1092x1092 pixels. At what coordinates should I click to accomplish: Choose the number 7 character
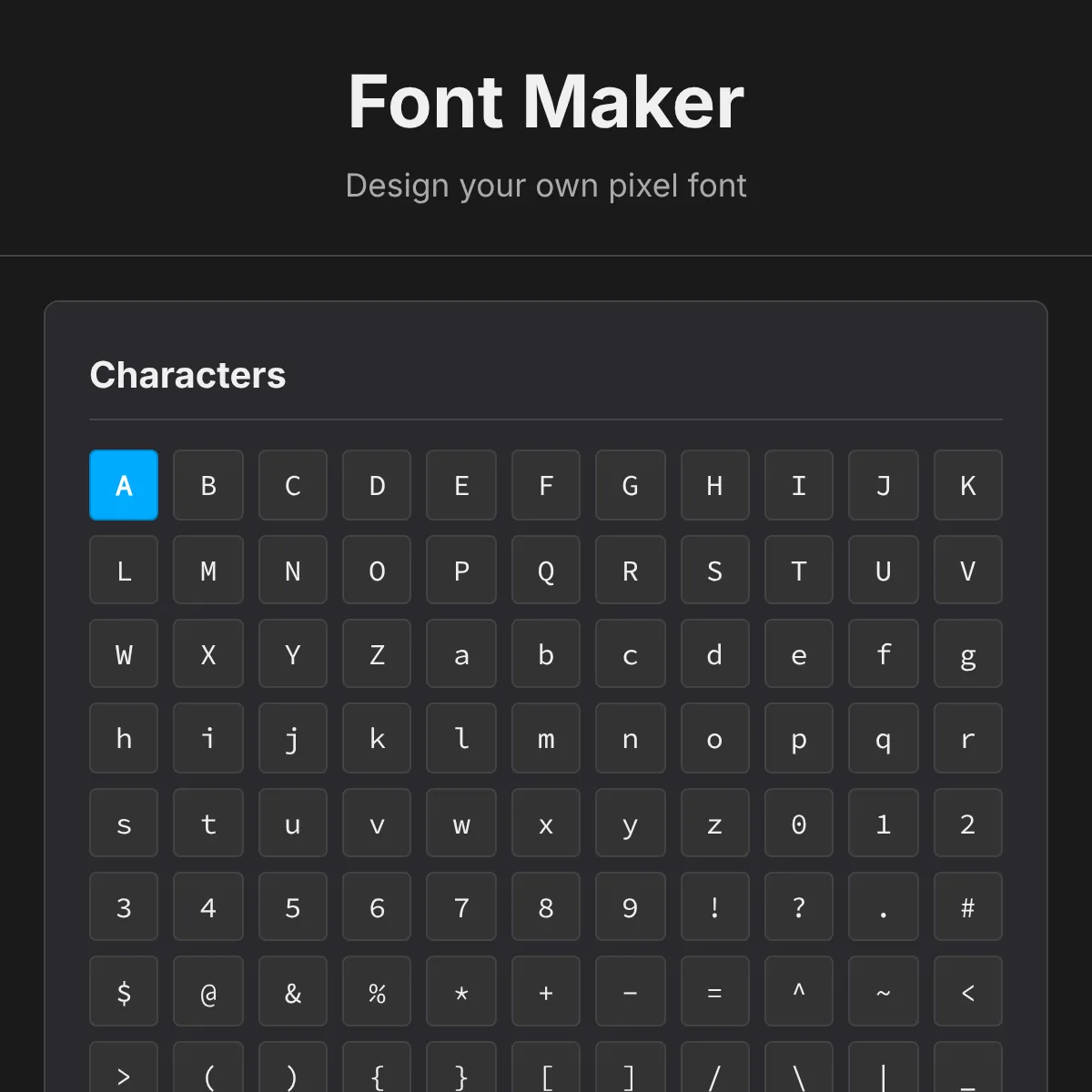461,907
